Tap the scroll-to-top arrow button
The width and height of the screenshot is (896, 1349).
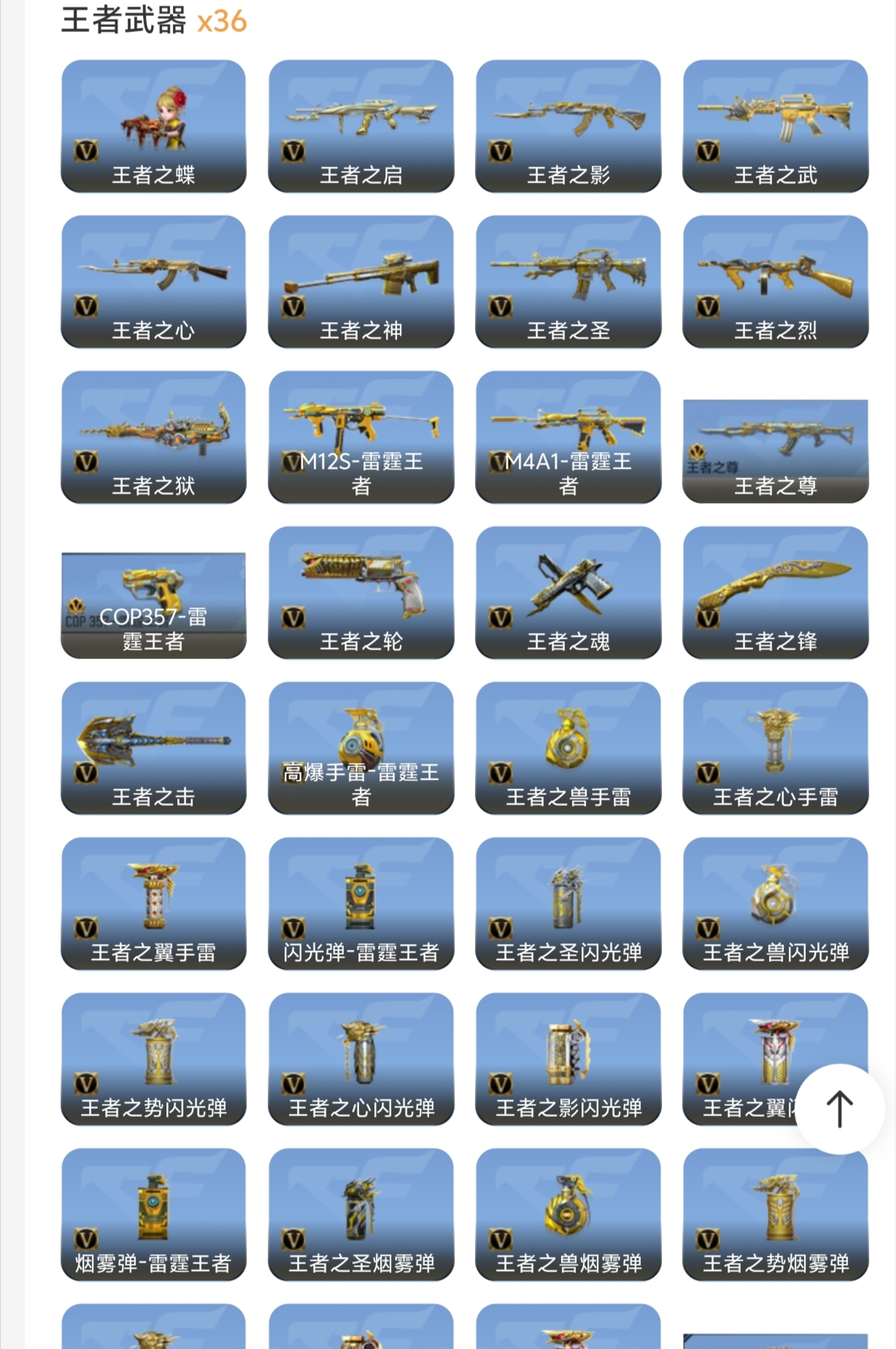click(840, 1109)
